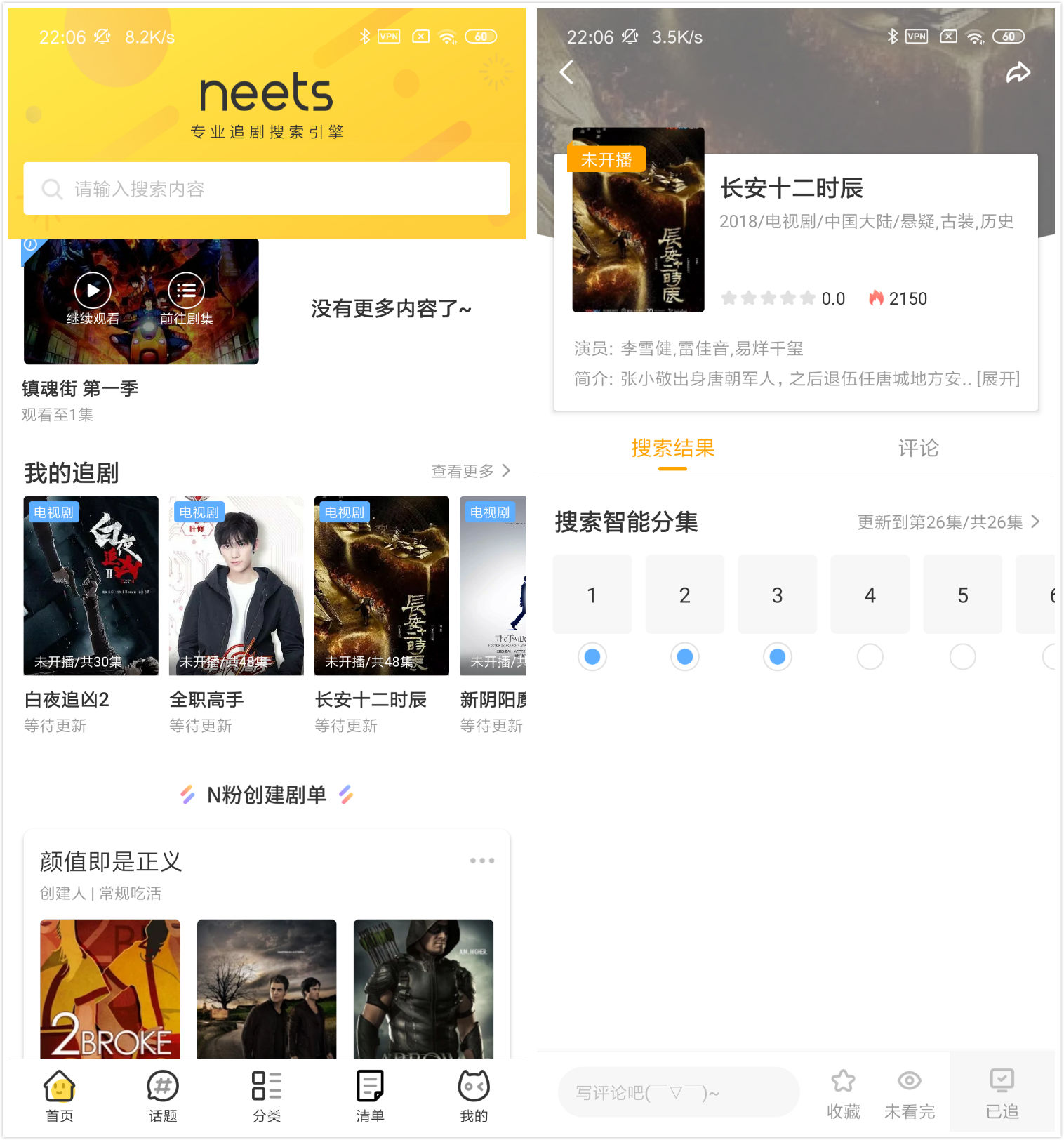This screenshot has width=1064, height=1140.
Task: Go back with the left arrow
Action: click(566, 72)
